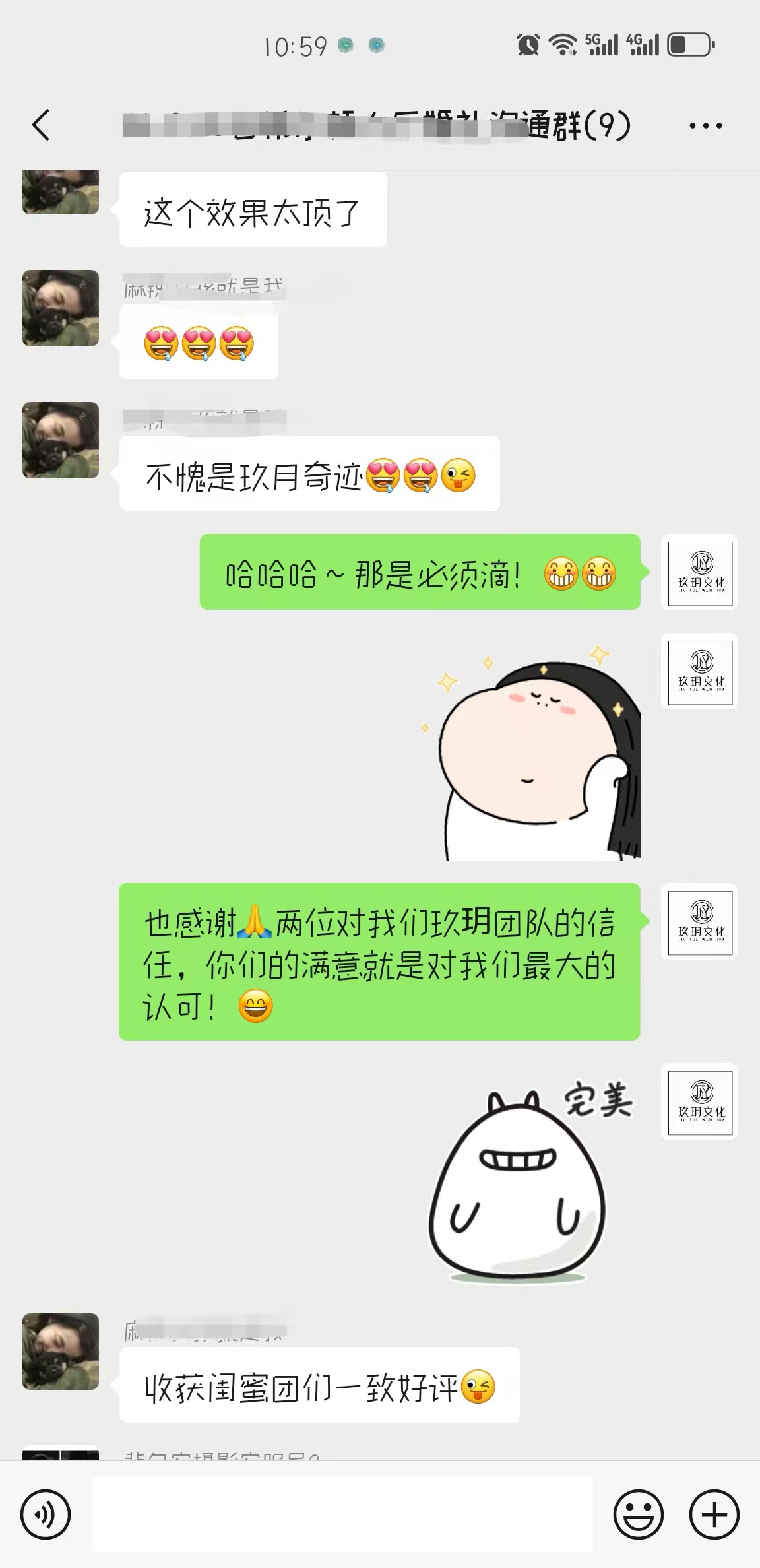The image size is (760, 1568).
Task: Focus the message text field
Action: click(x=342, y=1514)
